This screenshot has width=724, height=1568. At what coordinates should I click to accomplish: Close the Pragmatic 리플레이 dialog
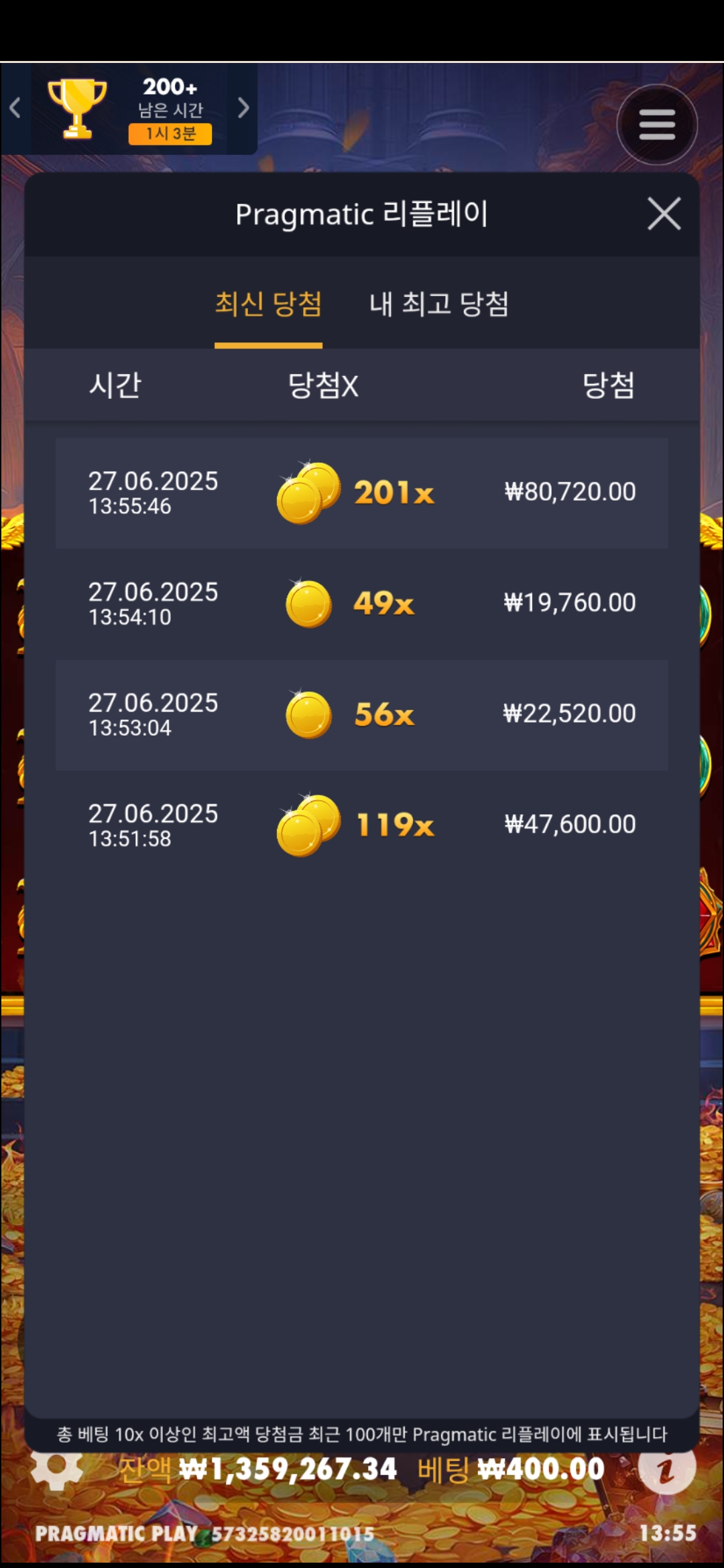(664, 214)
